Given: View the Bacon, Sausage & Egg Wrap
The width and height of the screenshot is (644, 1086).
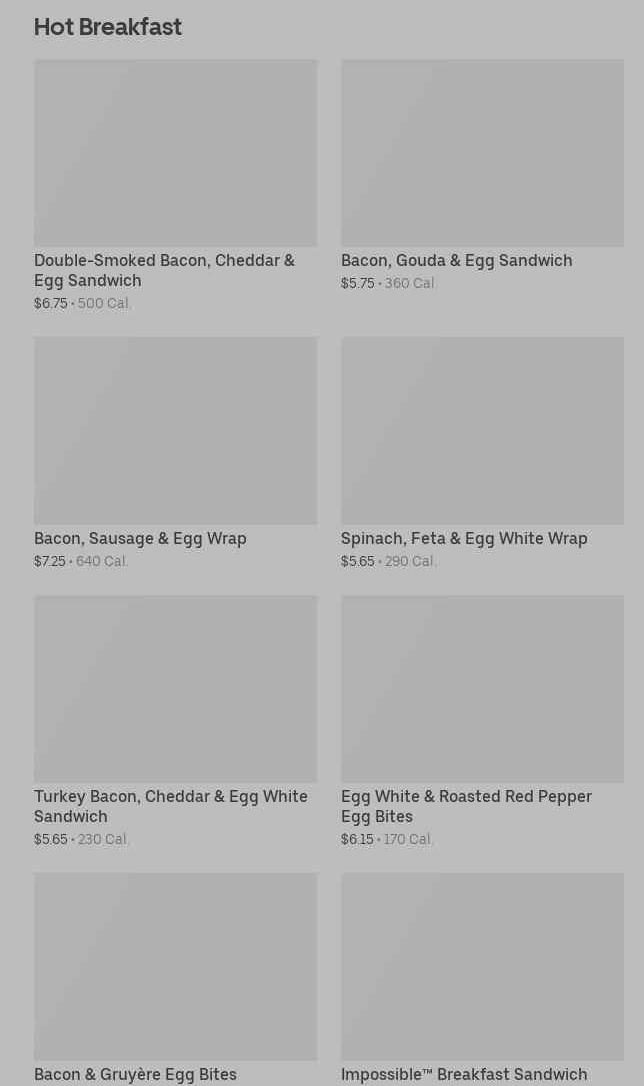Looking at the screenshot, I should [x=176, y=454].
